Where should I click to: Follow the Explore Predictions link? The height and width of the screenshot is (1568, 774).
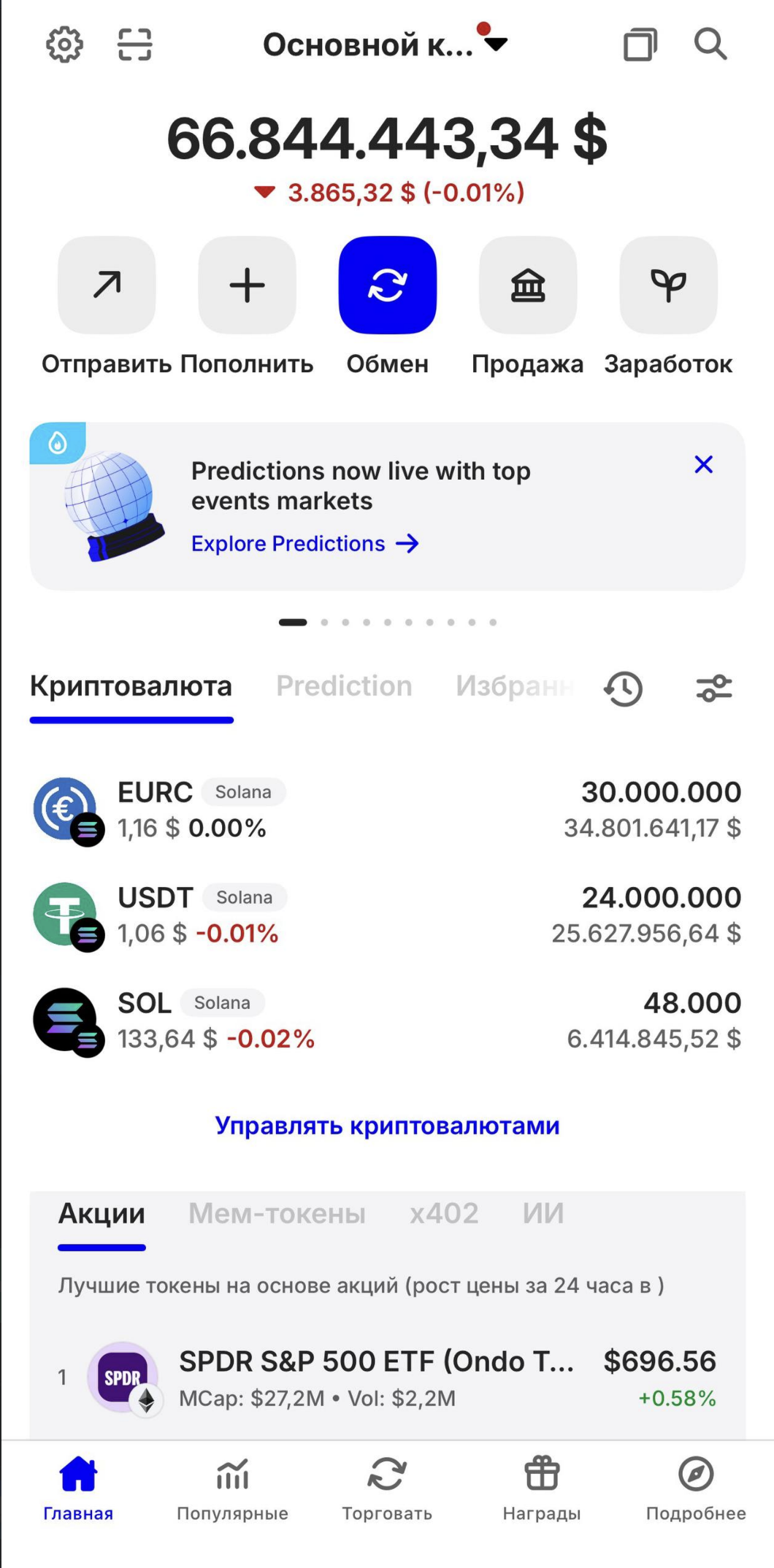tap(304, 544)
